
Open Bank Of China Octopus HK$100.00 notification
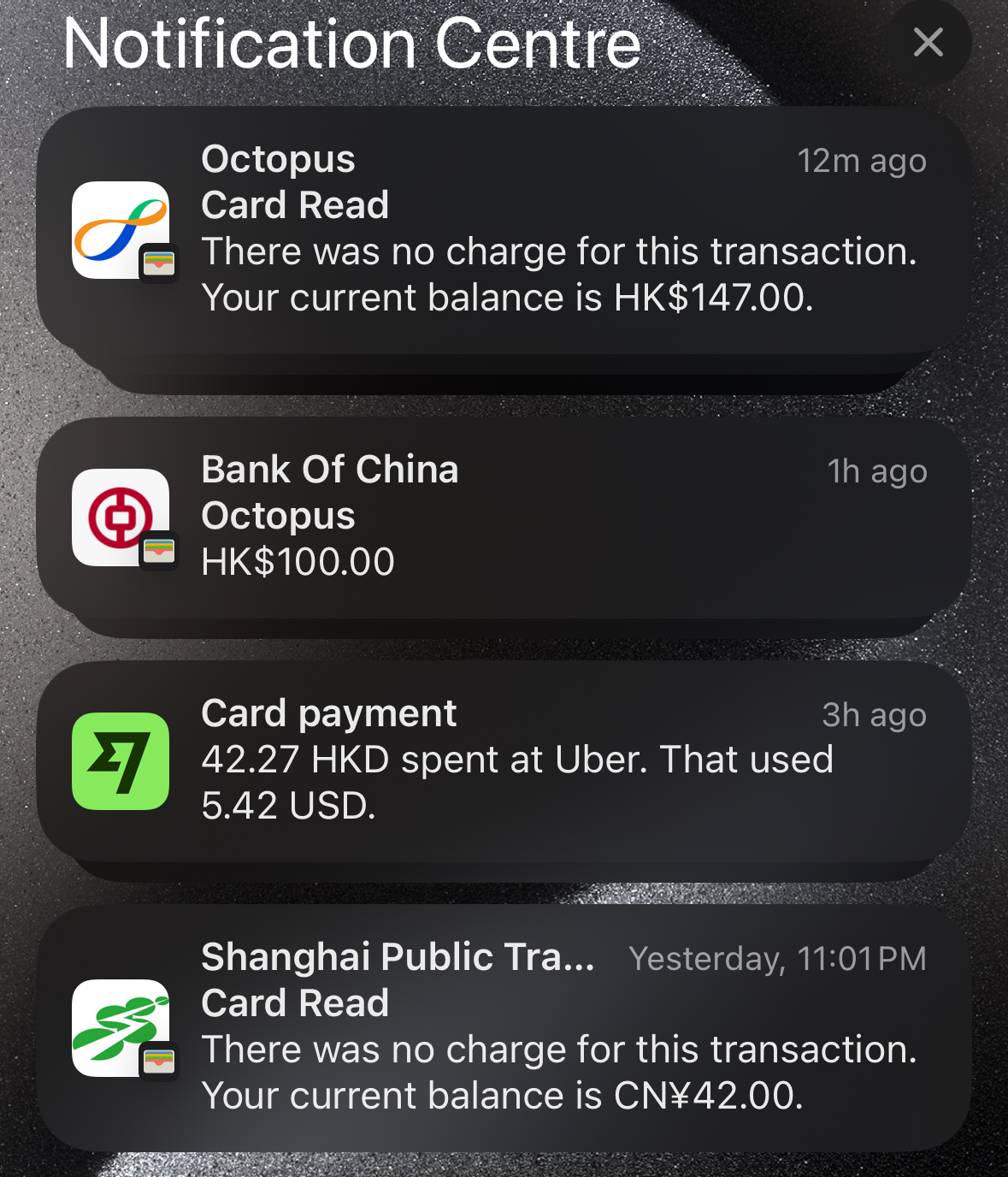tap(504, 517)
